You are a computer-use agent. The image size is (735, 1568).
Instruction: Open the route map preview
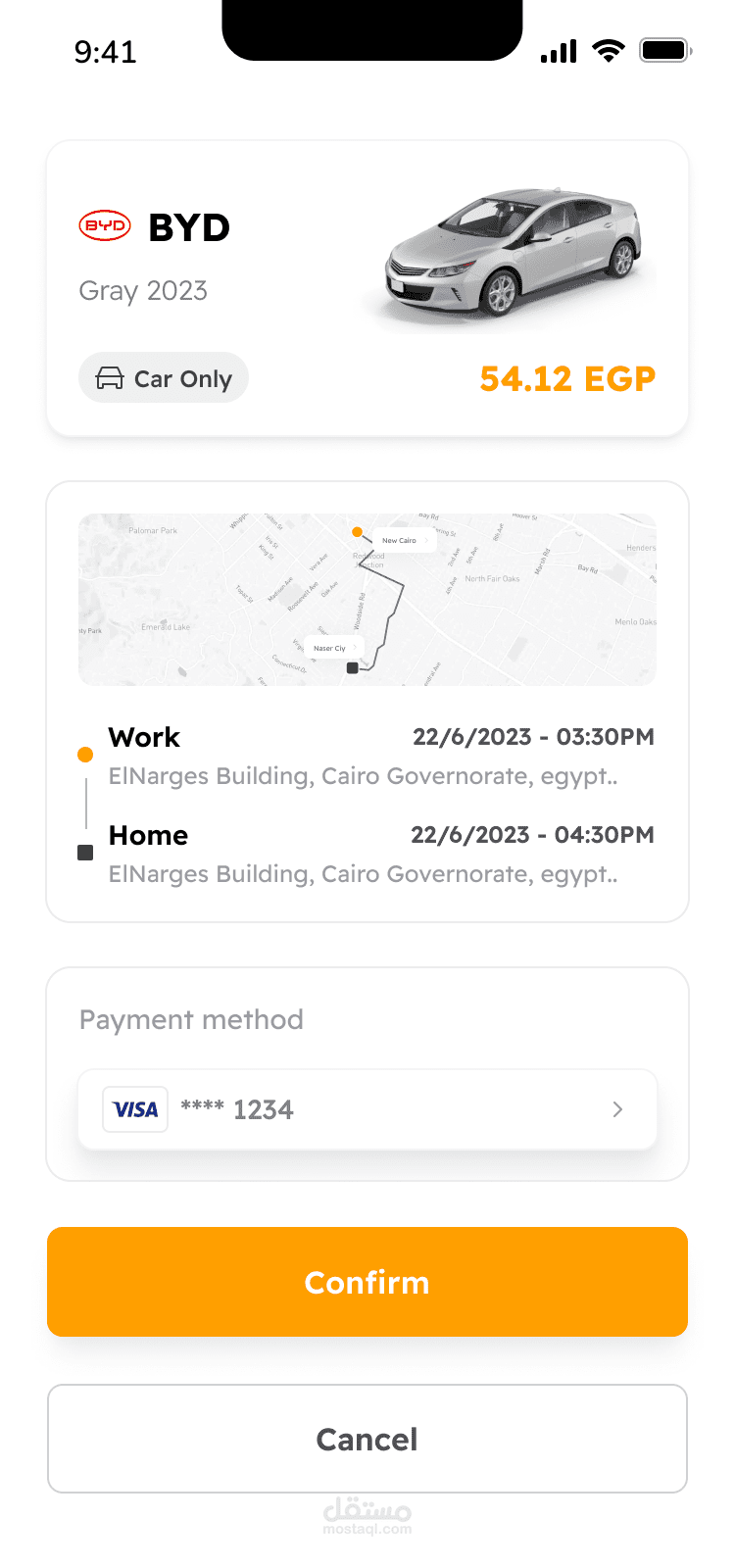[367, 600]
